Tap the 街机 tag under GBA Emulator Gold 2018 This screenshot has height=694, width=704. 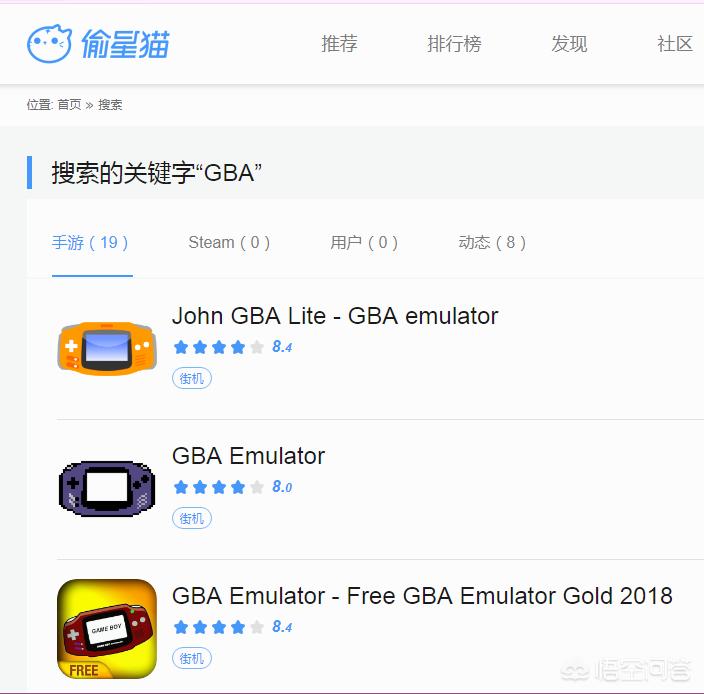(192, 658)
